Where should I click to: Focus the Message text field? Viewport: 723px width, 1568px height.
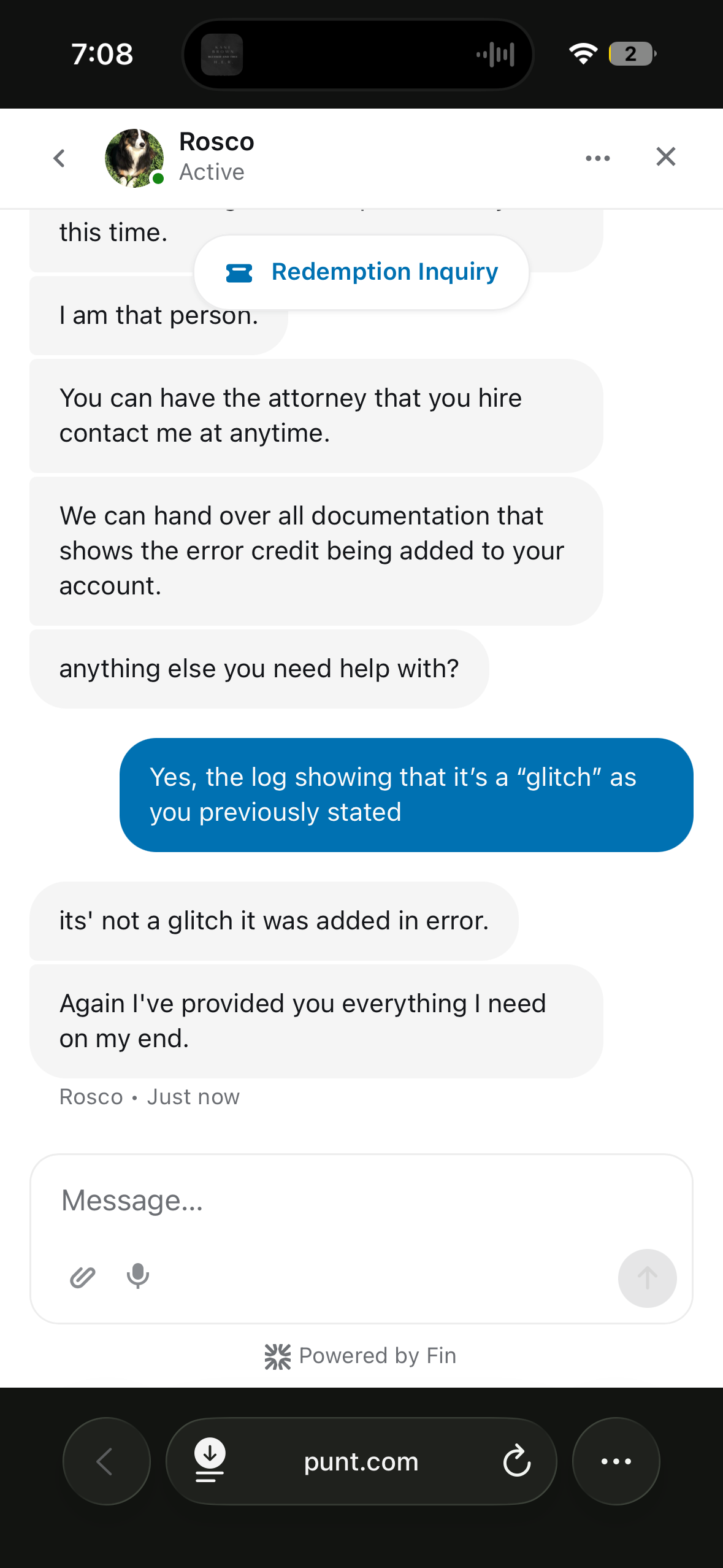[361, 1201]
